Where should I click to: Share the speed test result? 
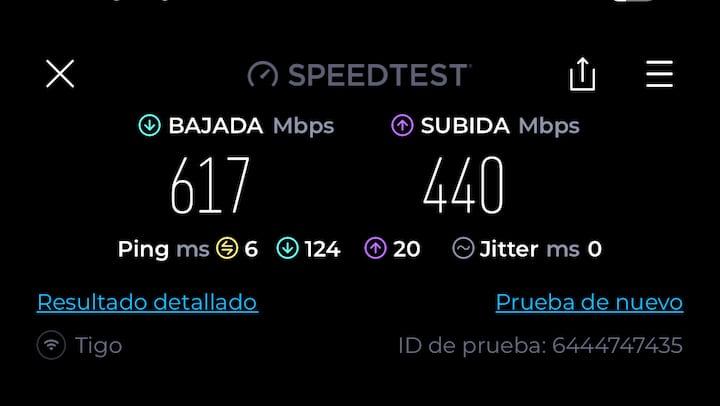[582, 74]
